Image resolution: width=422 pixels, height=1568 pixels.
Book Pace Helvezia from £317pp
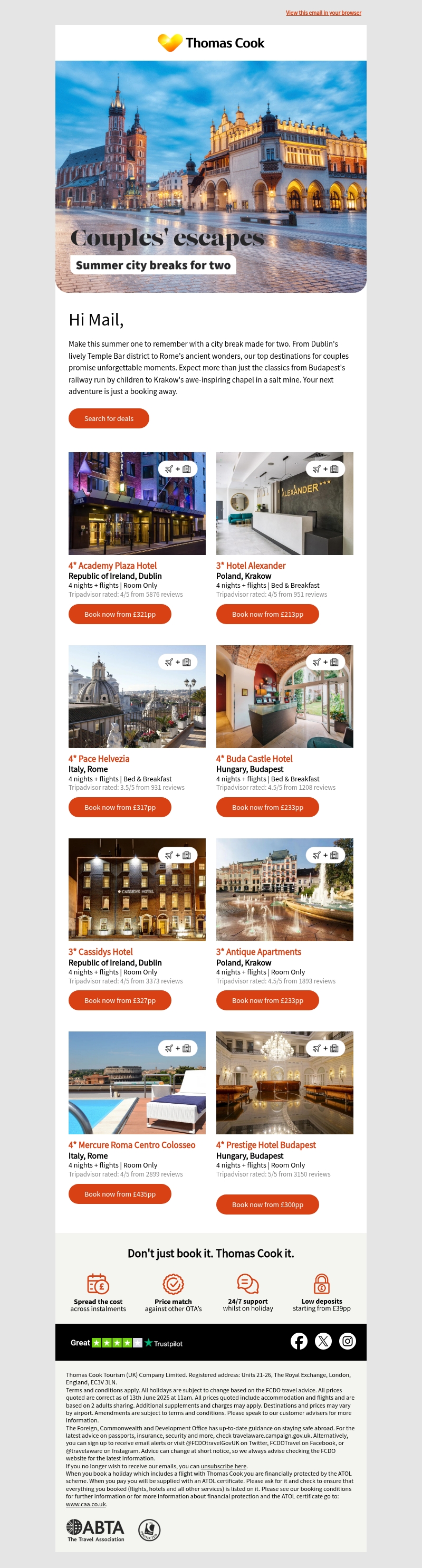[119, 807]
